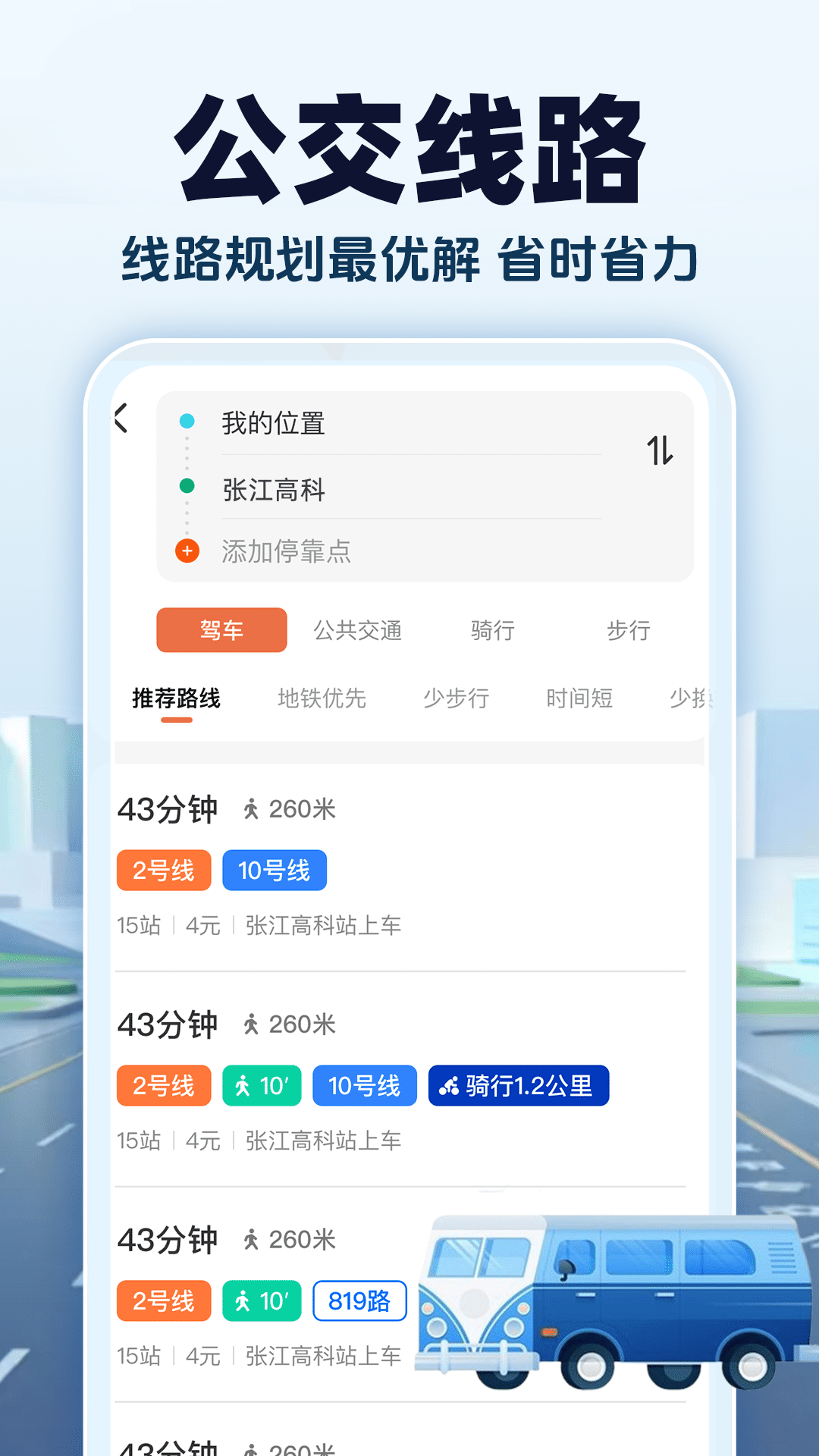Switch to 地铁优先 filter tab
The height and width of the screenshot is (1456, 819).
[323, 698]
